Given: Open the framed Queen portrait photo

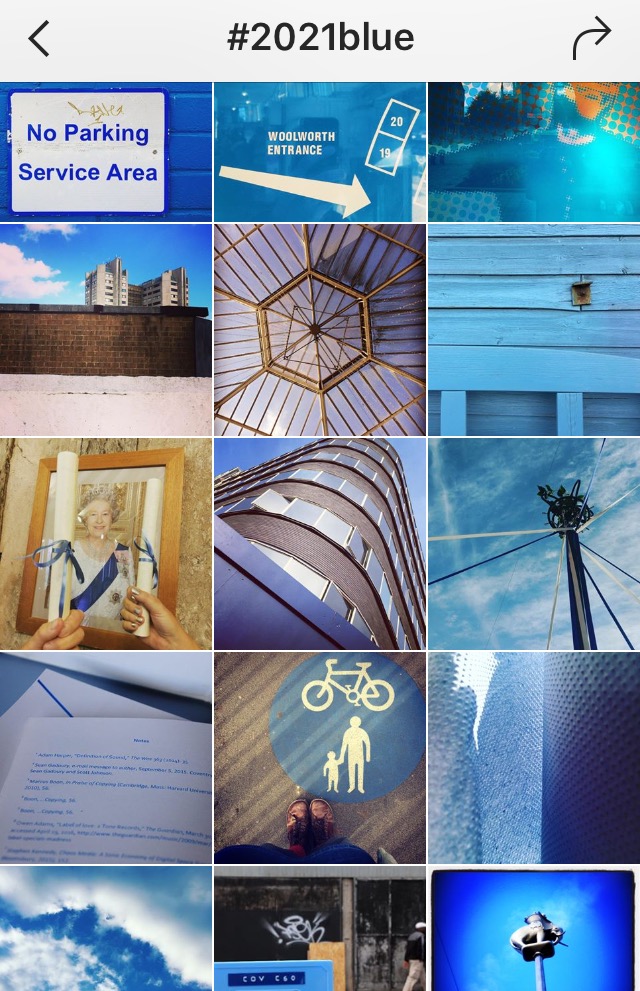Looking at the screenshot, I should click(x=105, y=543).
